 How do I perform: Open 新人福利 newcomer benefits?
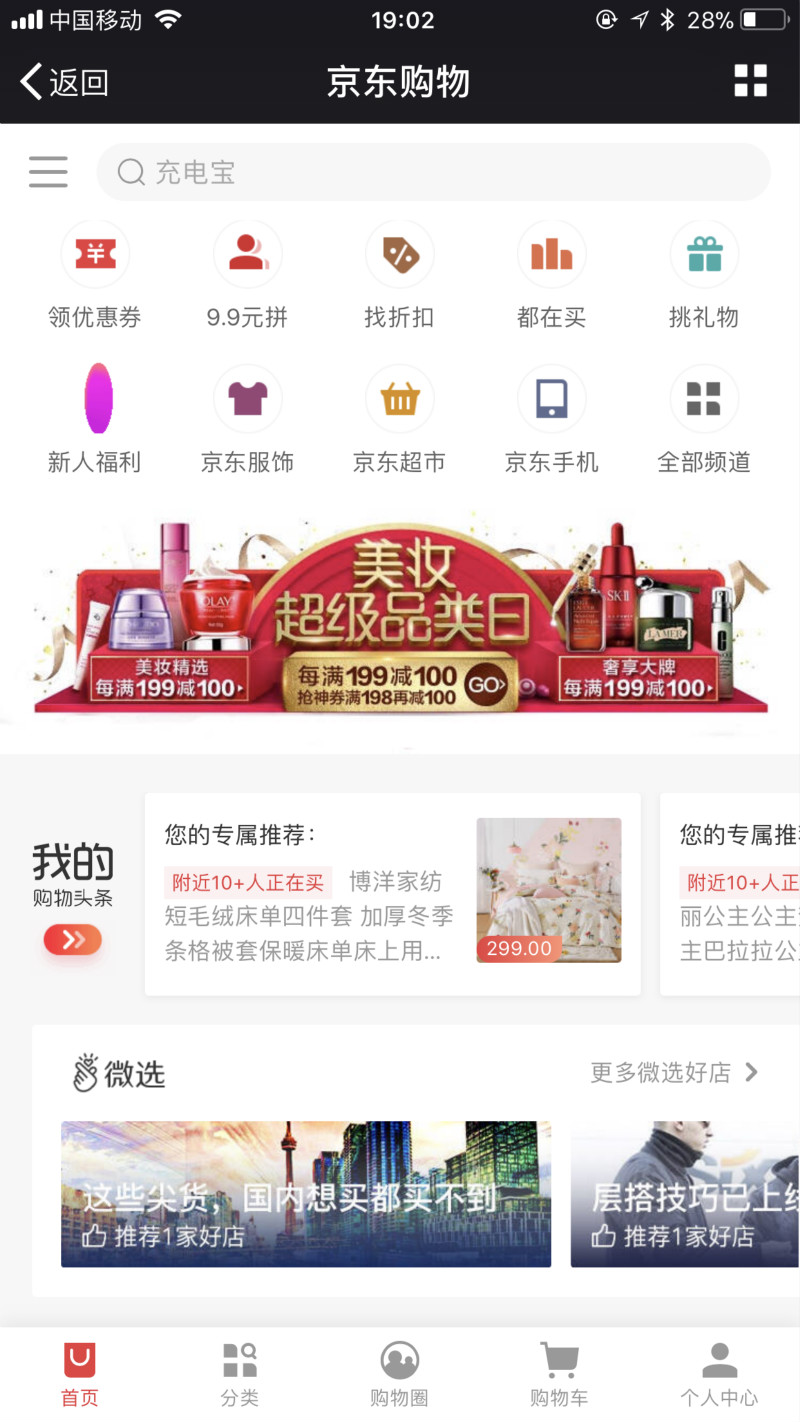pos(95,419)
